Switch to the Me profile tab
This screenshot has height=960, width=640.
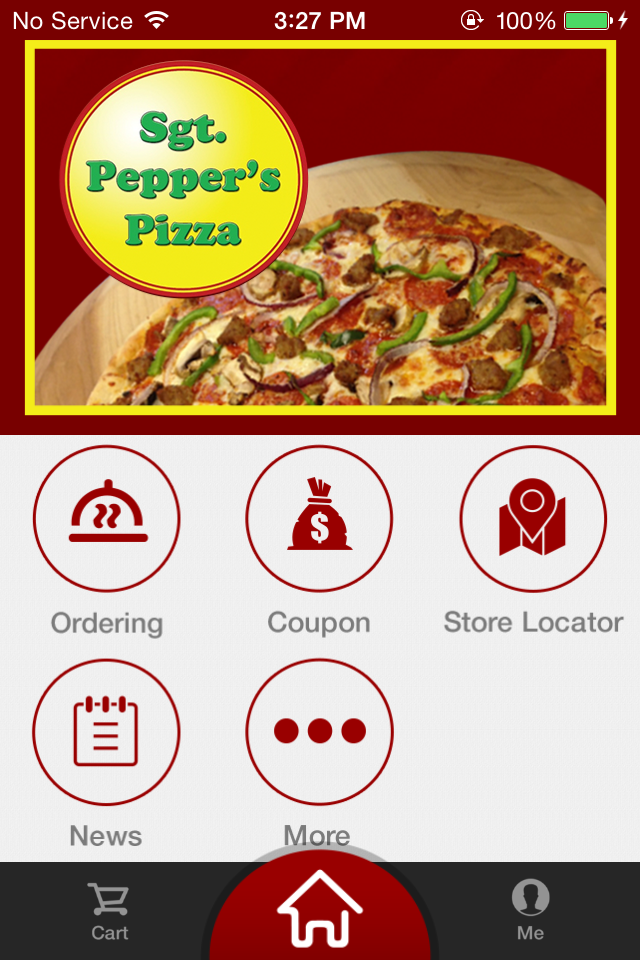click(x=530, y=911)
